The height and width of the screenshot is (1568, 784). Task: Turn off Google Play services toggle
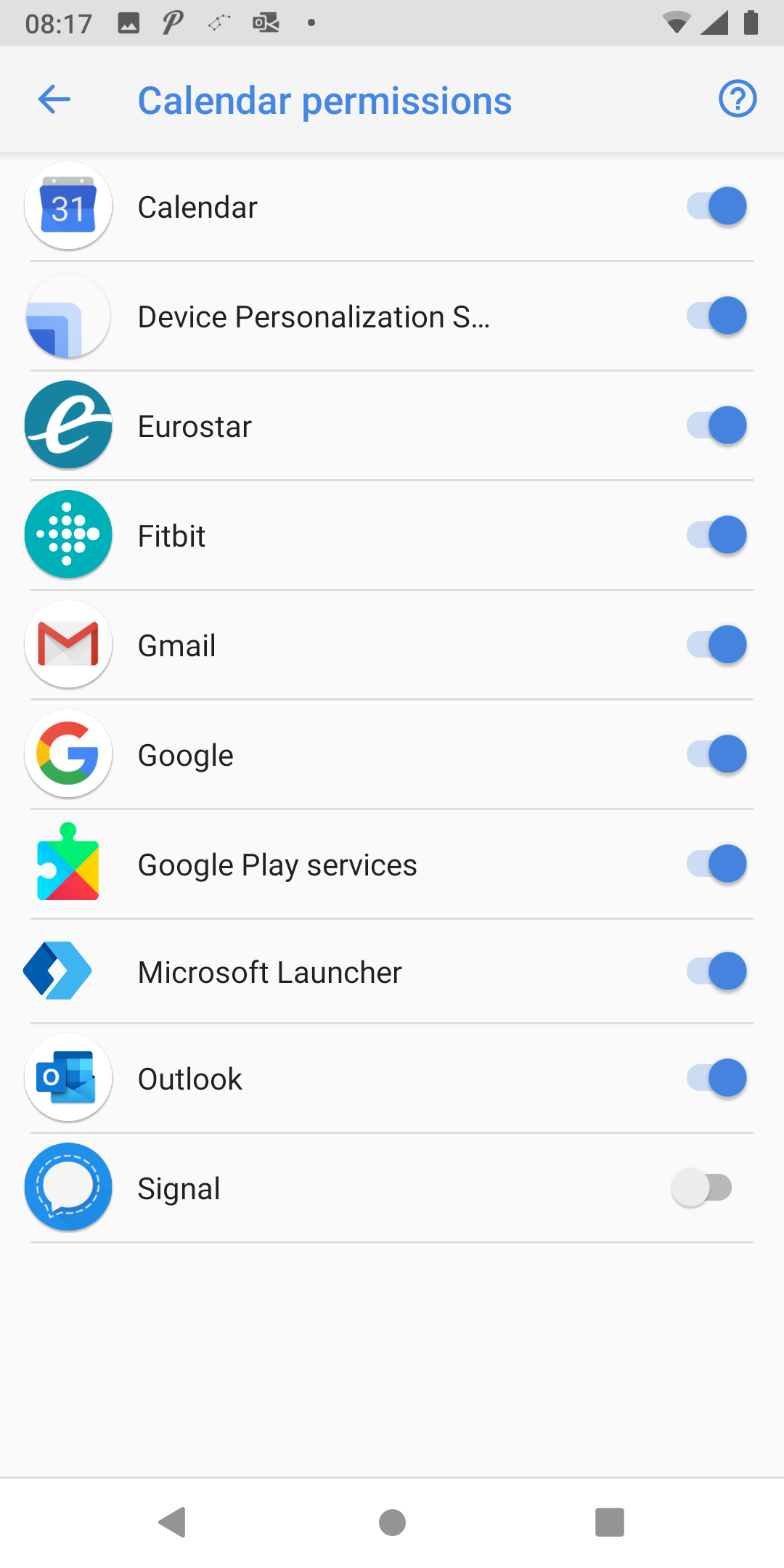pos(716,865)
